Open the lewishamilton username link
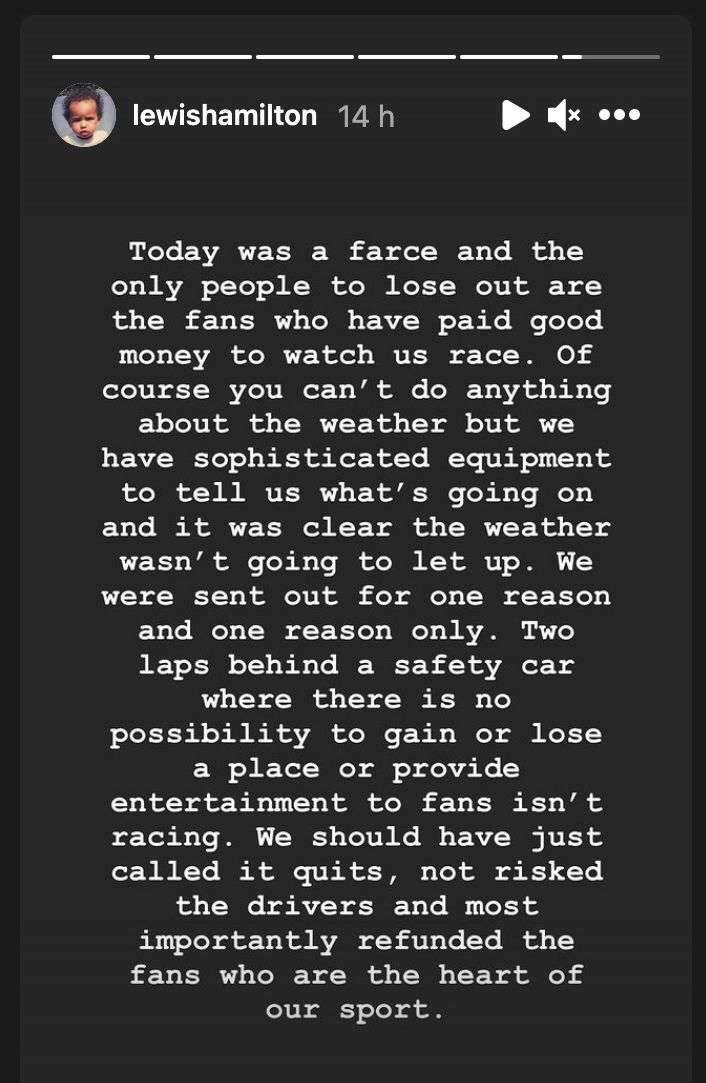706x1083 pixels. [224, 116]
